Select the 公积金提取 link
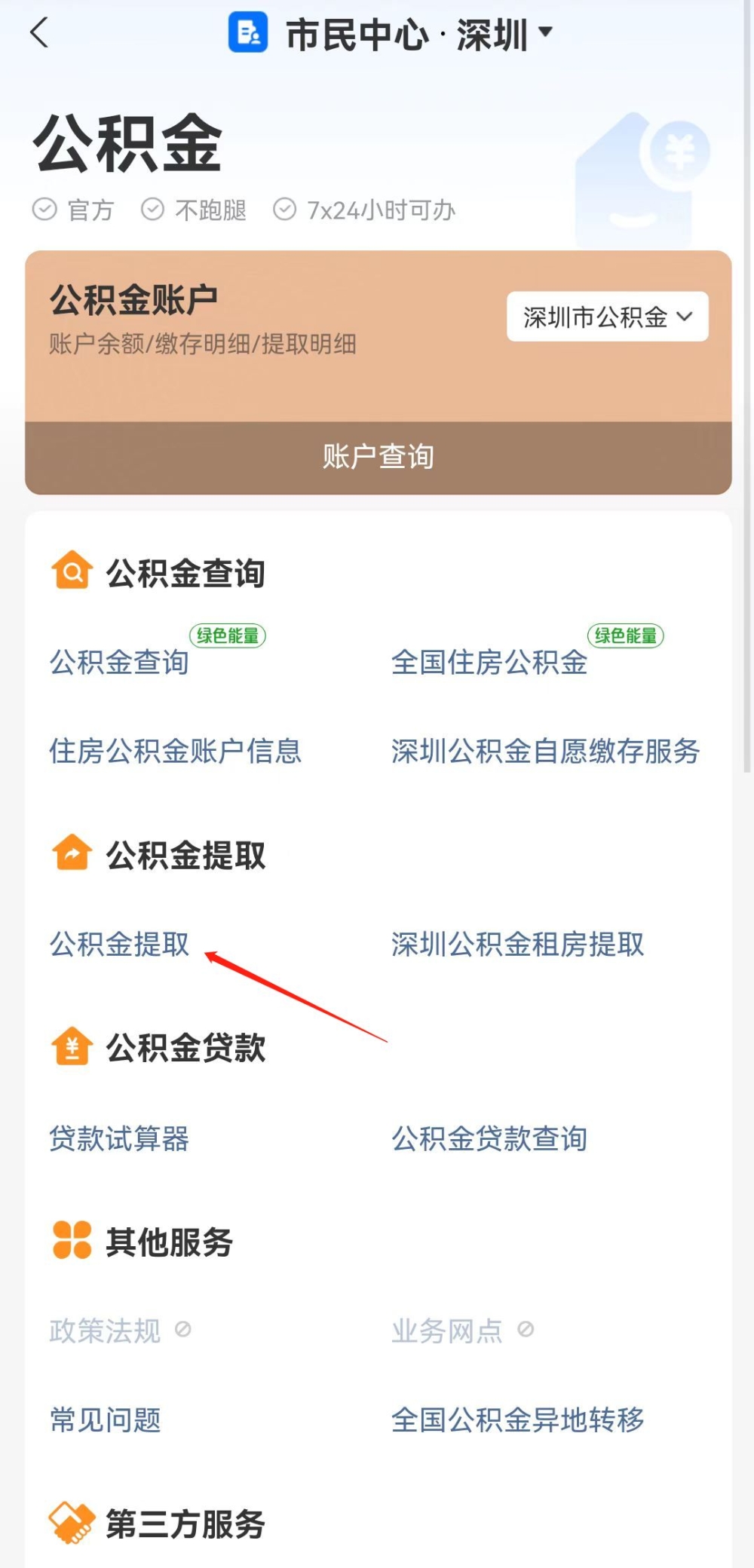This screenshot has height=1568, width=754. tap(119, 944)
